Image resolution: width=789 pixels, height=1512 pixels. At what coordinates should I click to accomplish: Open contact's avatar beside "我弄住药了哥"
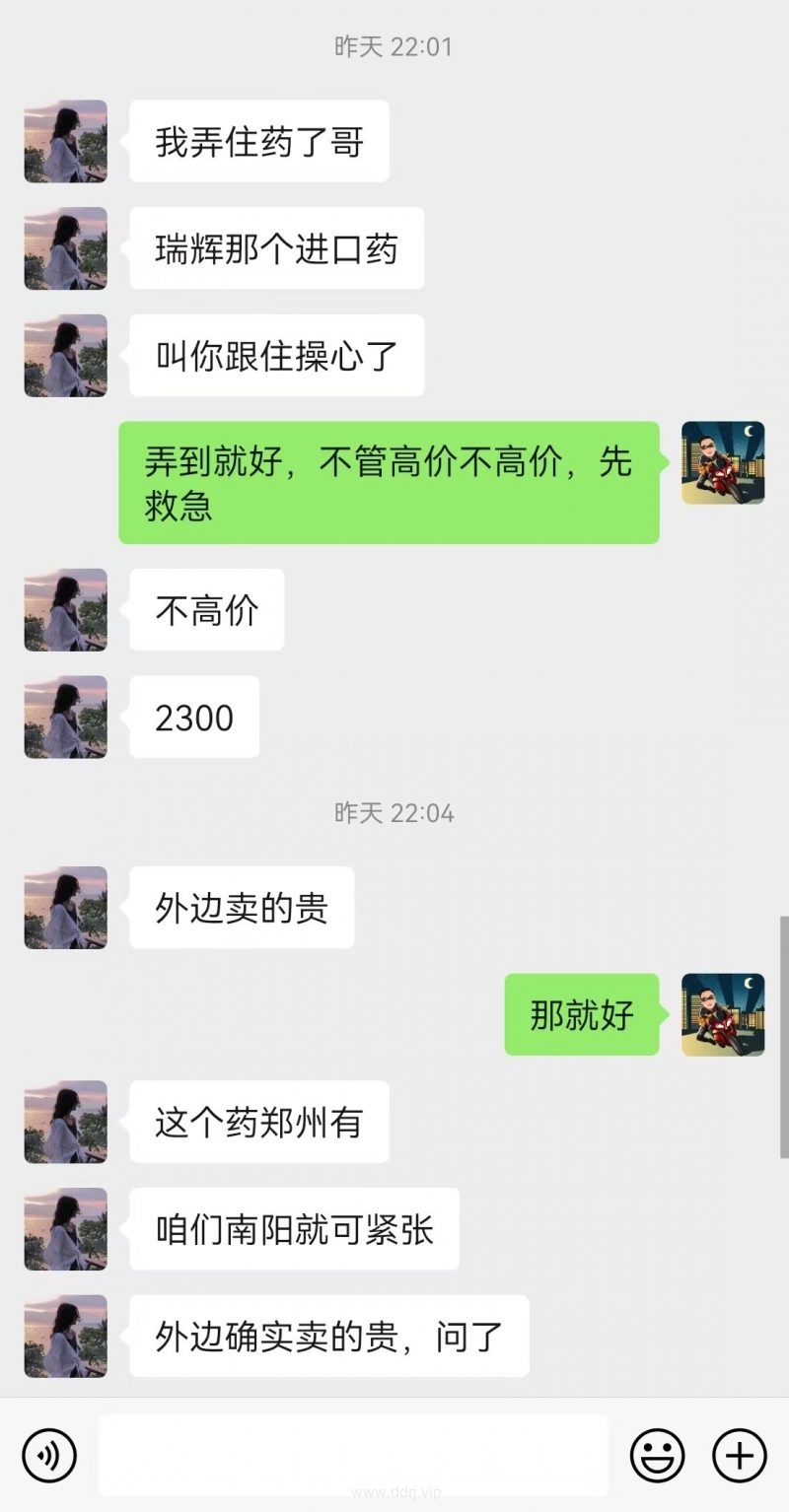[x=66, y=141]
